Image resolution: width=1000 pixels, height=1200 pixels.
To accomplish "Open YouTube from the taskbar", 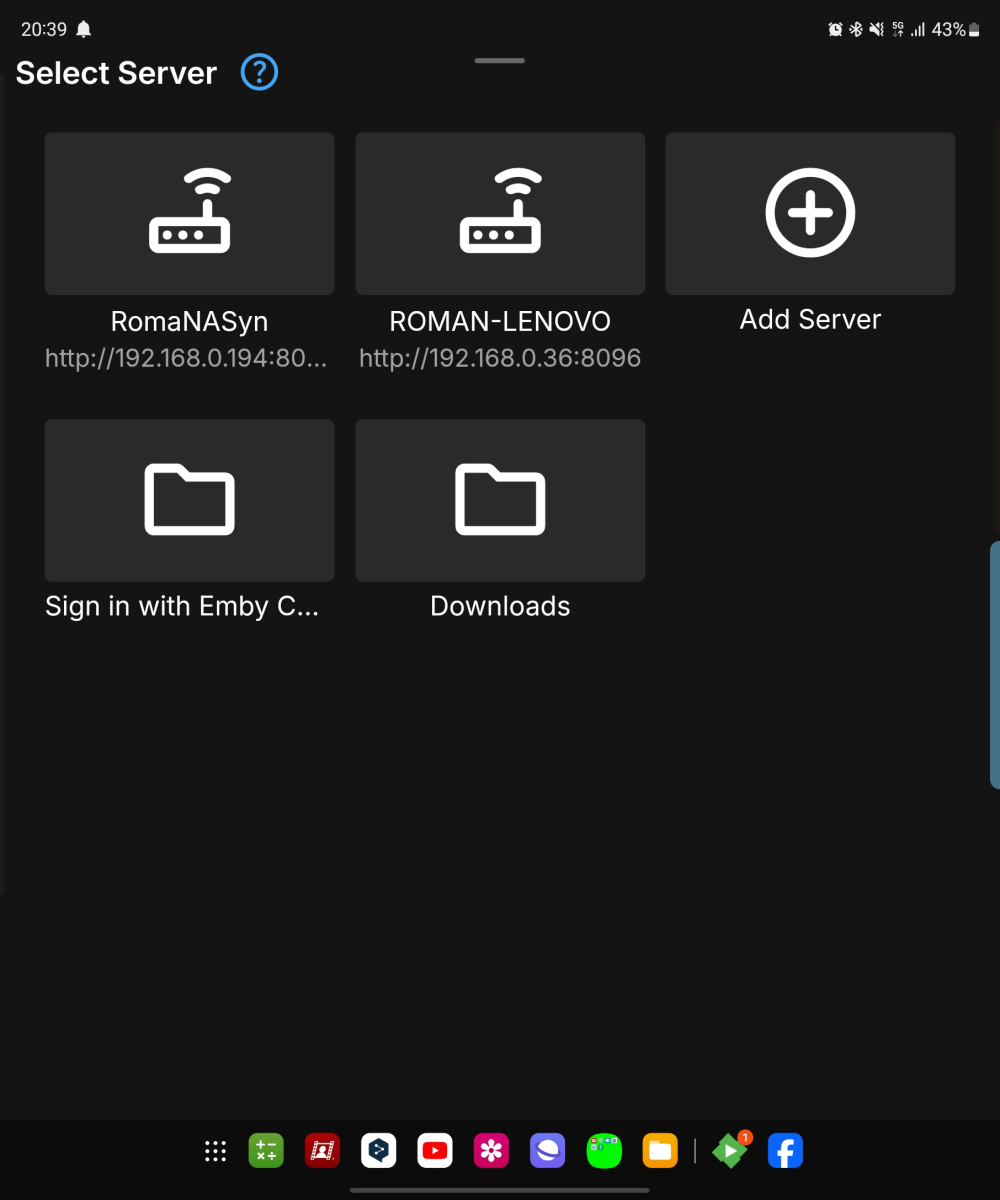I will pos(435,1150).
